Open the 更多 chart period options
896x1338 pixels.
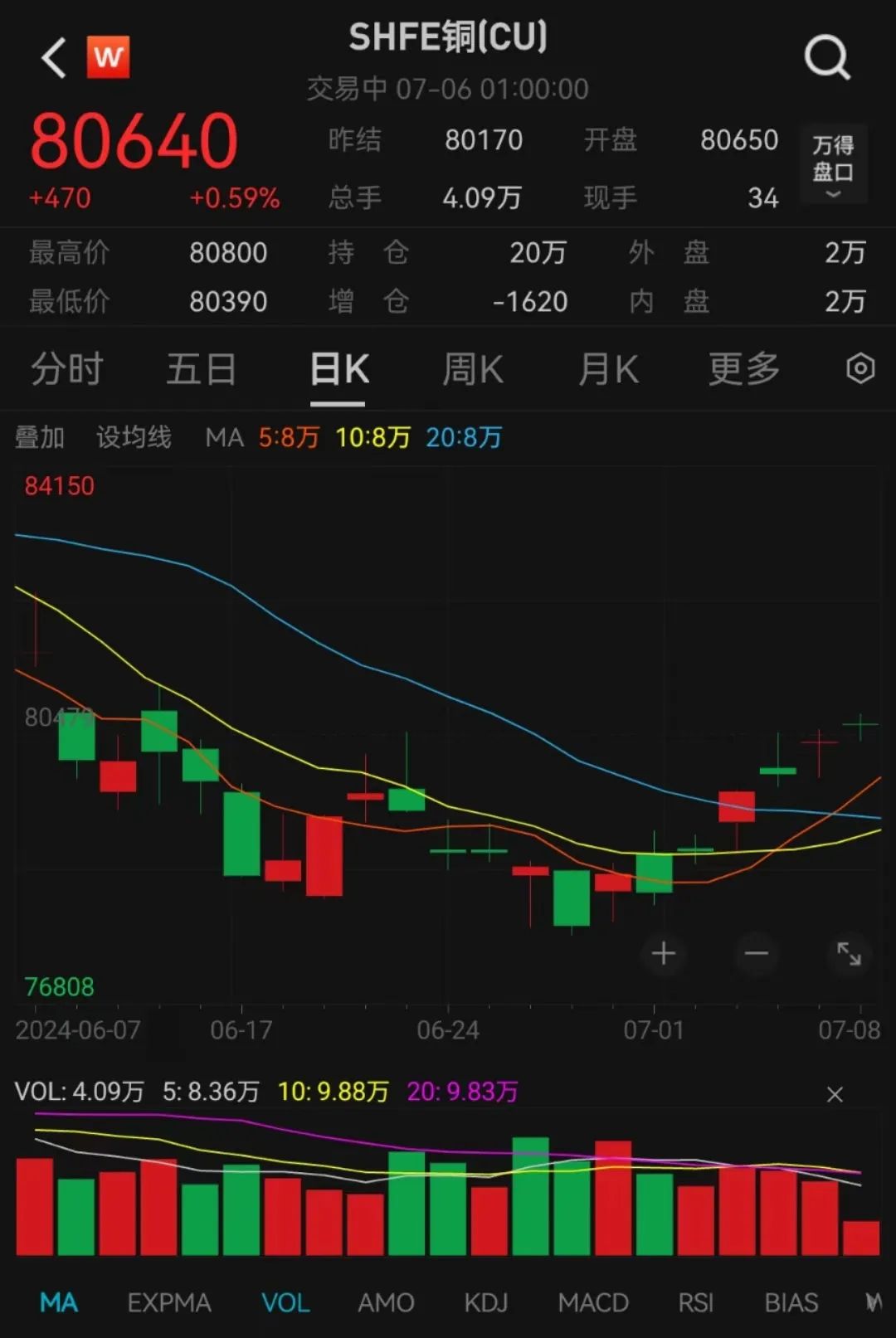point(744,370)
